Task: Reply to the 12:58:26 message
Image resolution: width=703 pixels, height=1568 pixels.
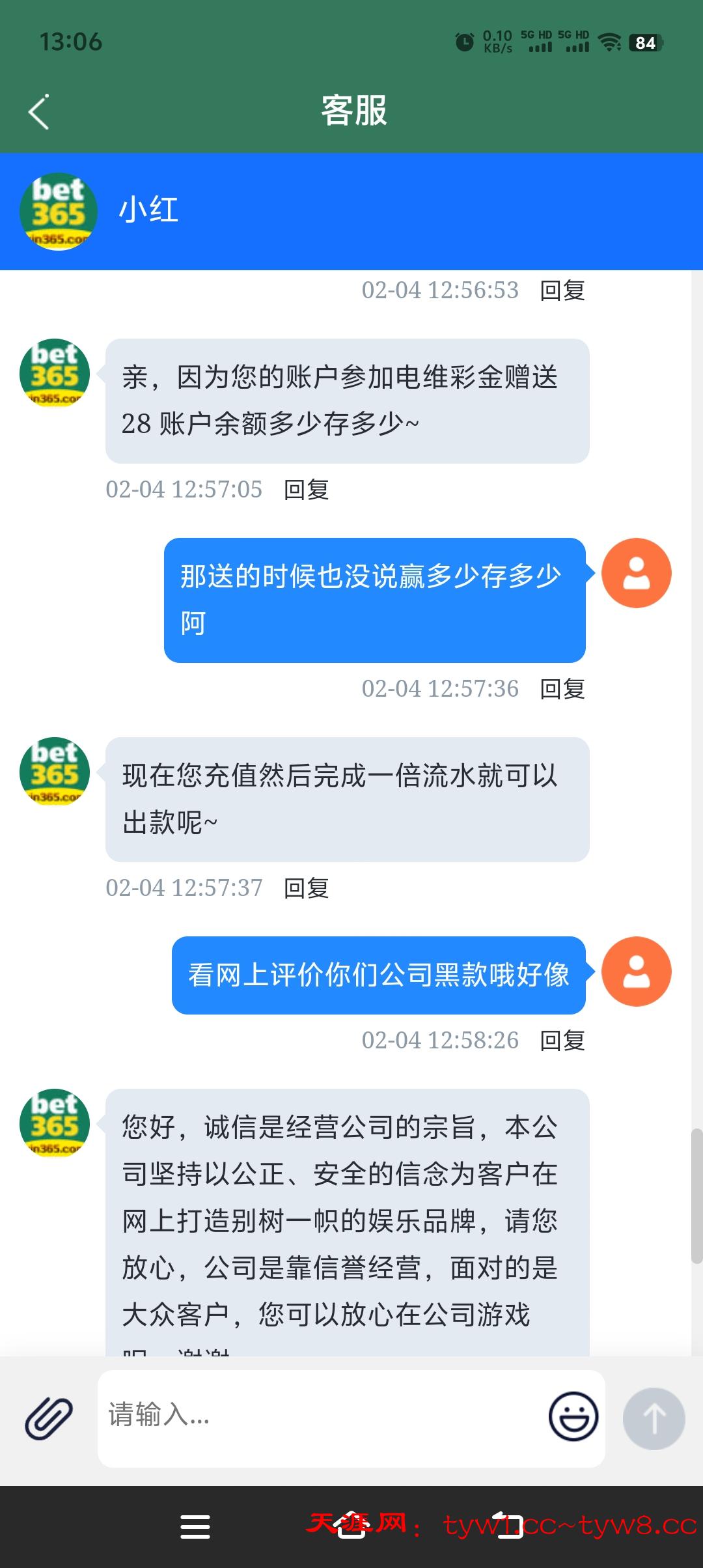Action: [562, 1041]
